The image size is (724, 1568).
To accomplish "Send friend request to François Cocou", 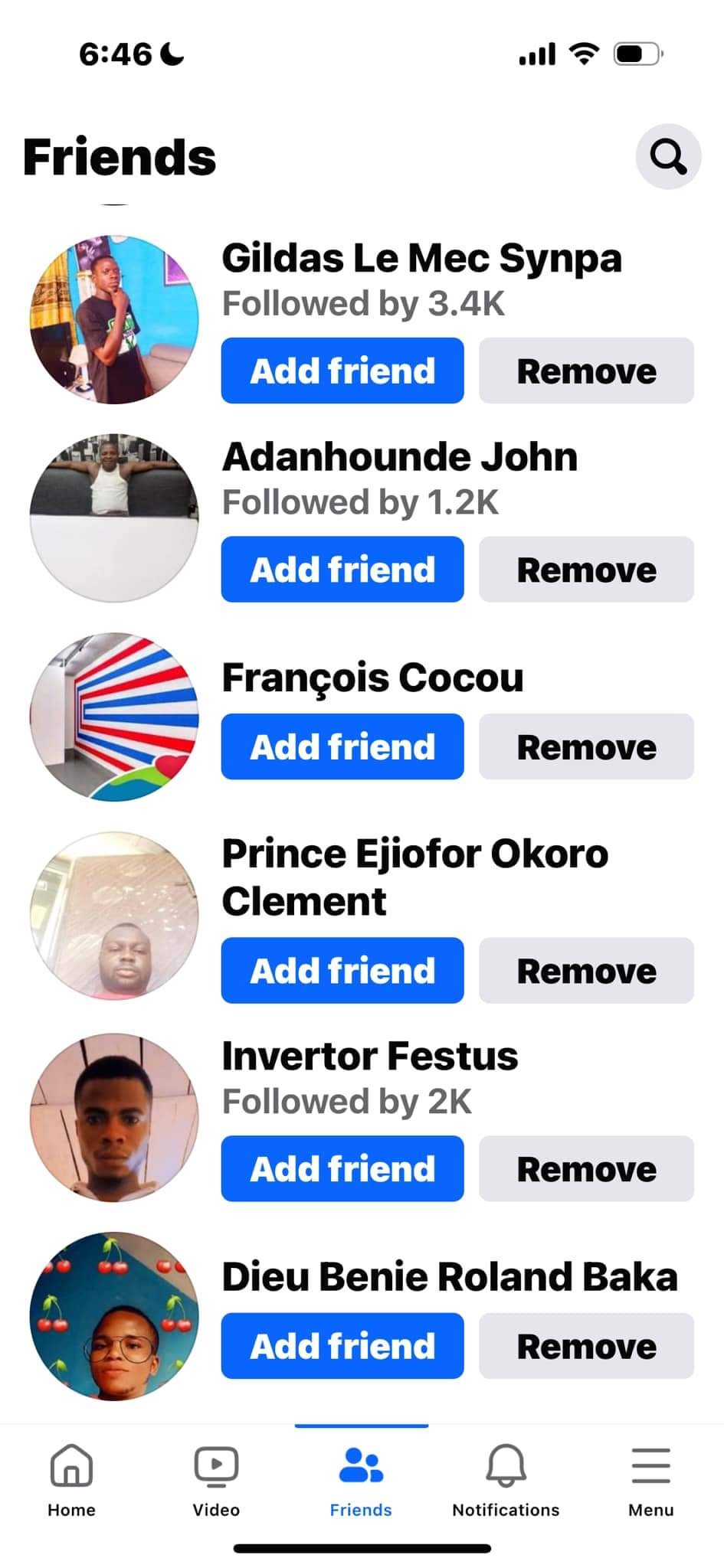I will (x=342, y=747).
